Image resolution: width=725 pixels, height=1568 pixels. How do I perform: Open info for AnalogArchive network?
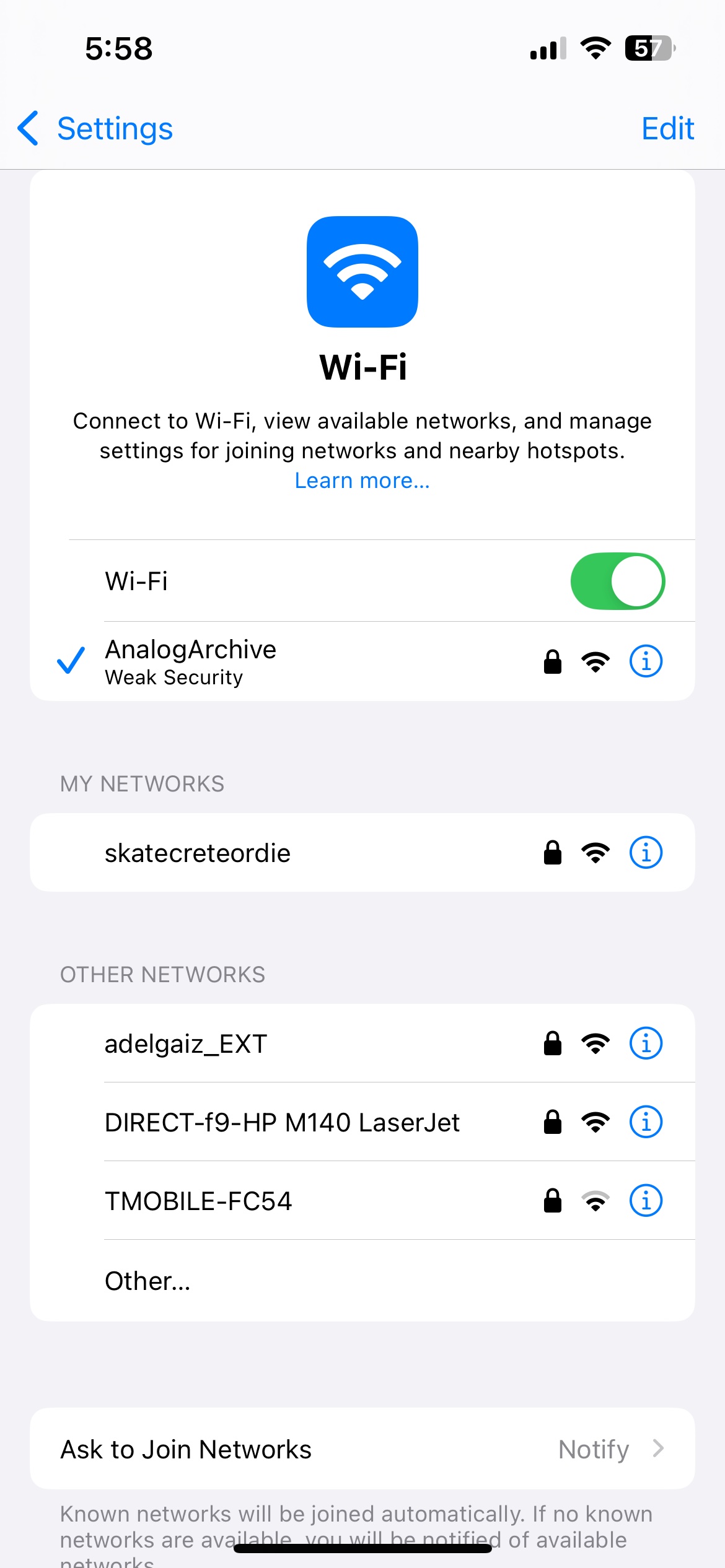[x=646, y=661]
